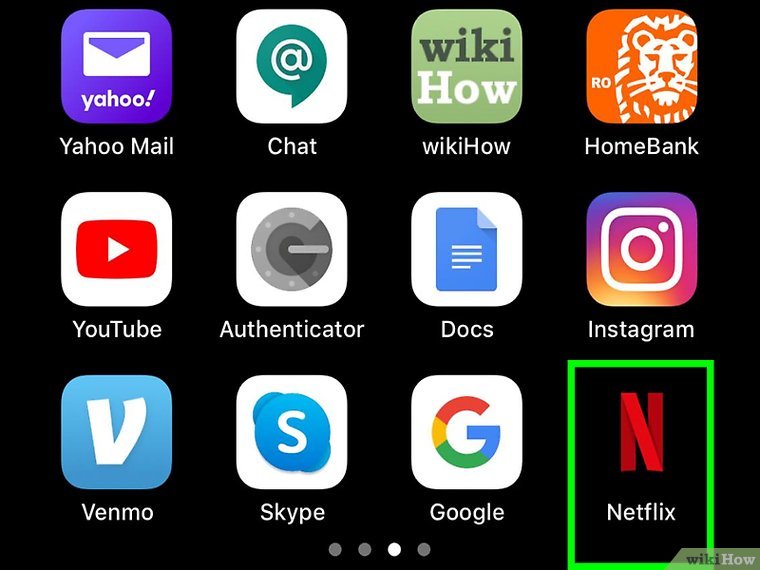Launch the Chat app
The width and height of the screenshot is (760, 570).
coord(291,66)
